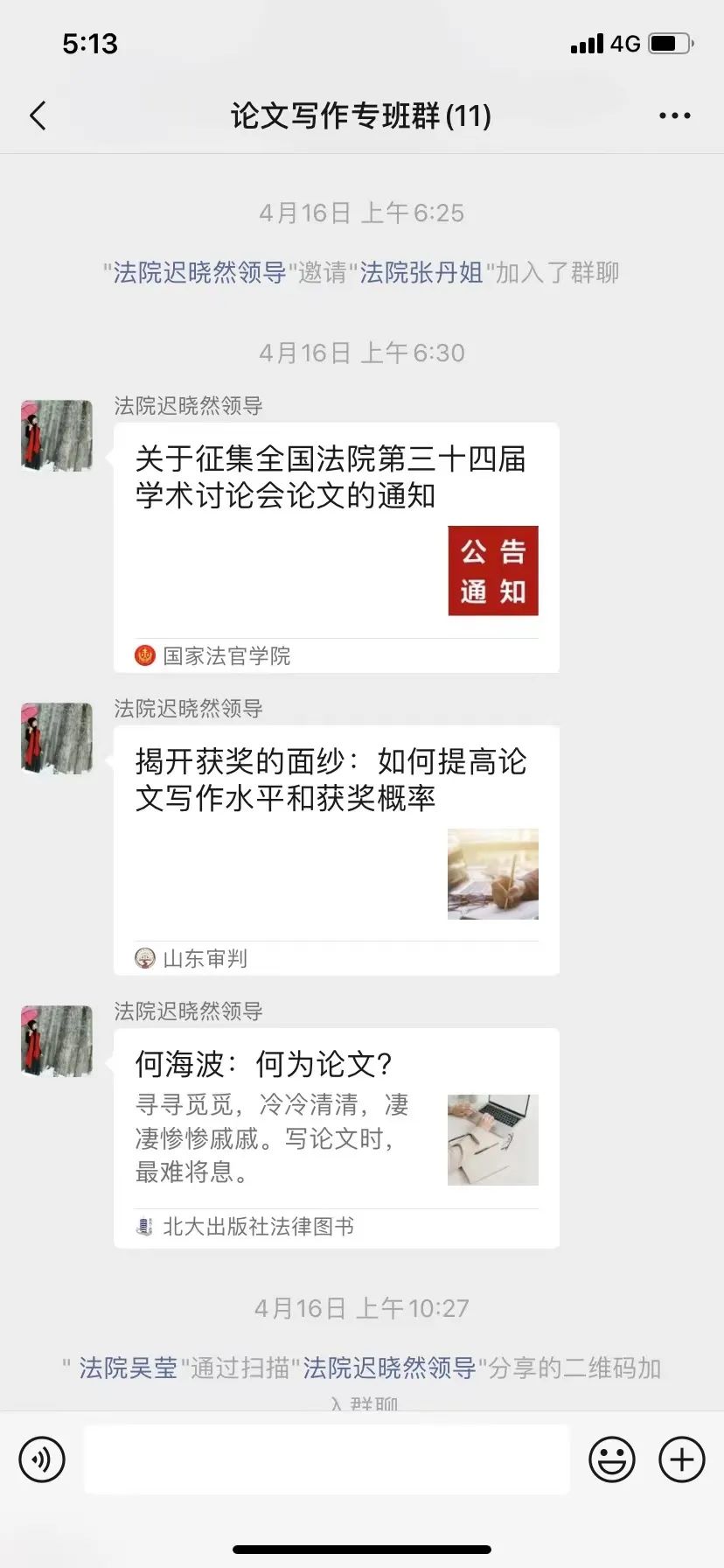Tap 法院迟晓然领导's name in the invite notice
The image size is (724, 1568).
point(200,273)
